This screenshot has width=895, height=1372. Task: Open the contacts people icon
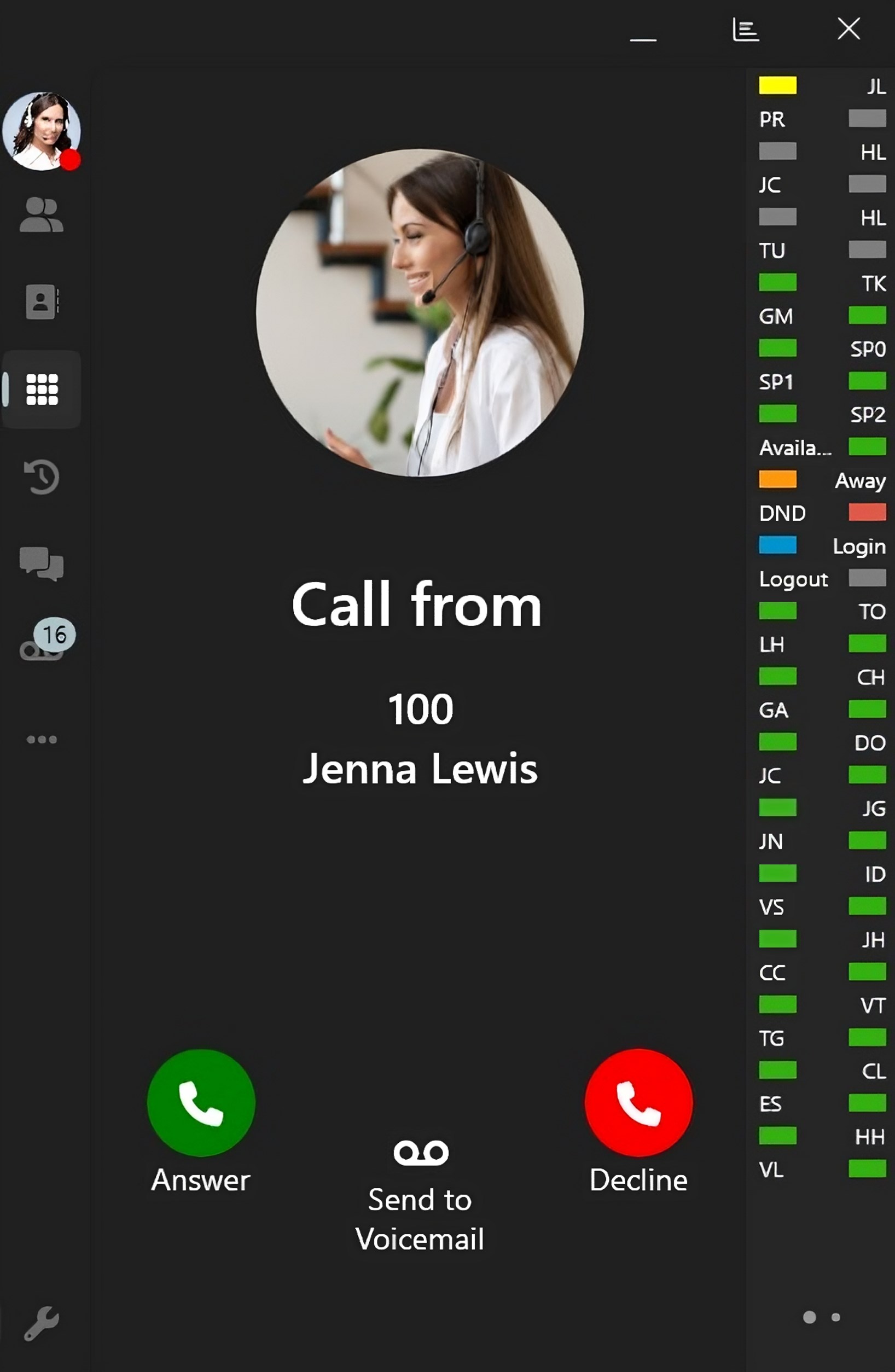tap(42, 215)
